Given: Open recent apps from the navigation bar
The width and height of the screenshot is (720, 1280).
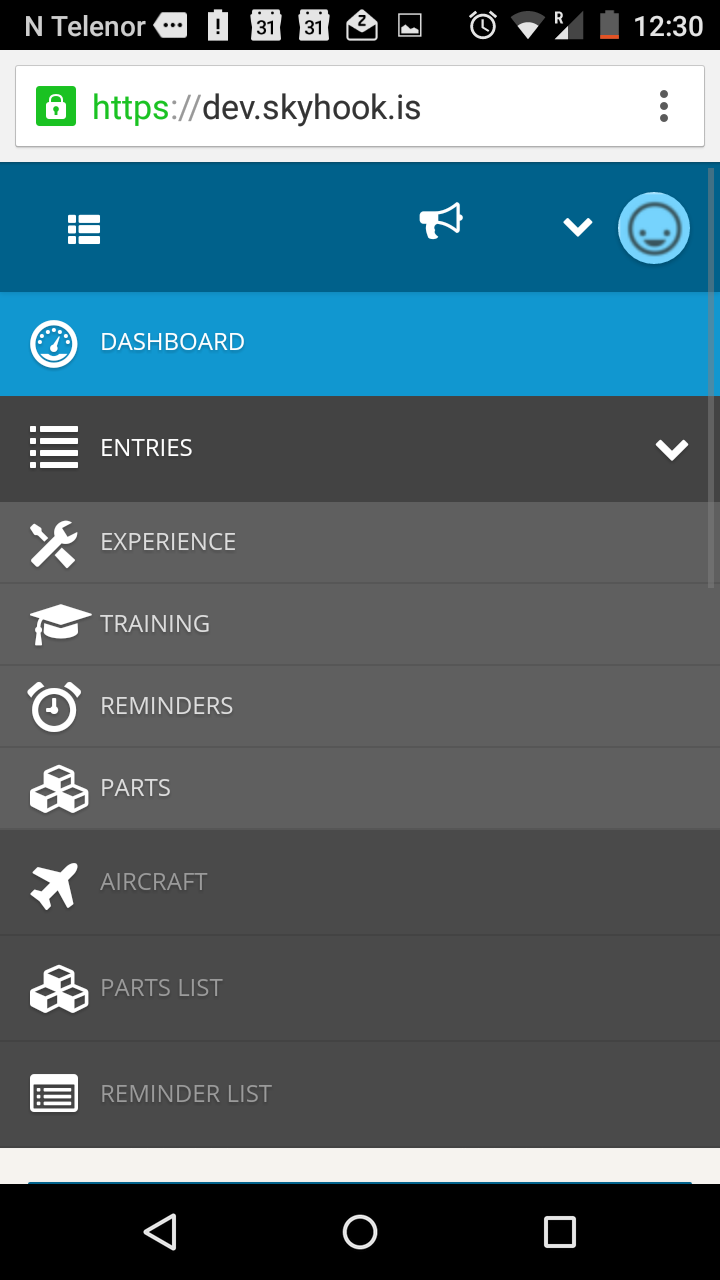Looking at the screenshot, I should [x=559, y=1232].
